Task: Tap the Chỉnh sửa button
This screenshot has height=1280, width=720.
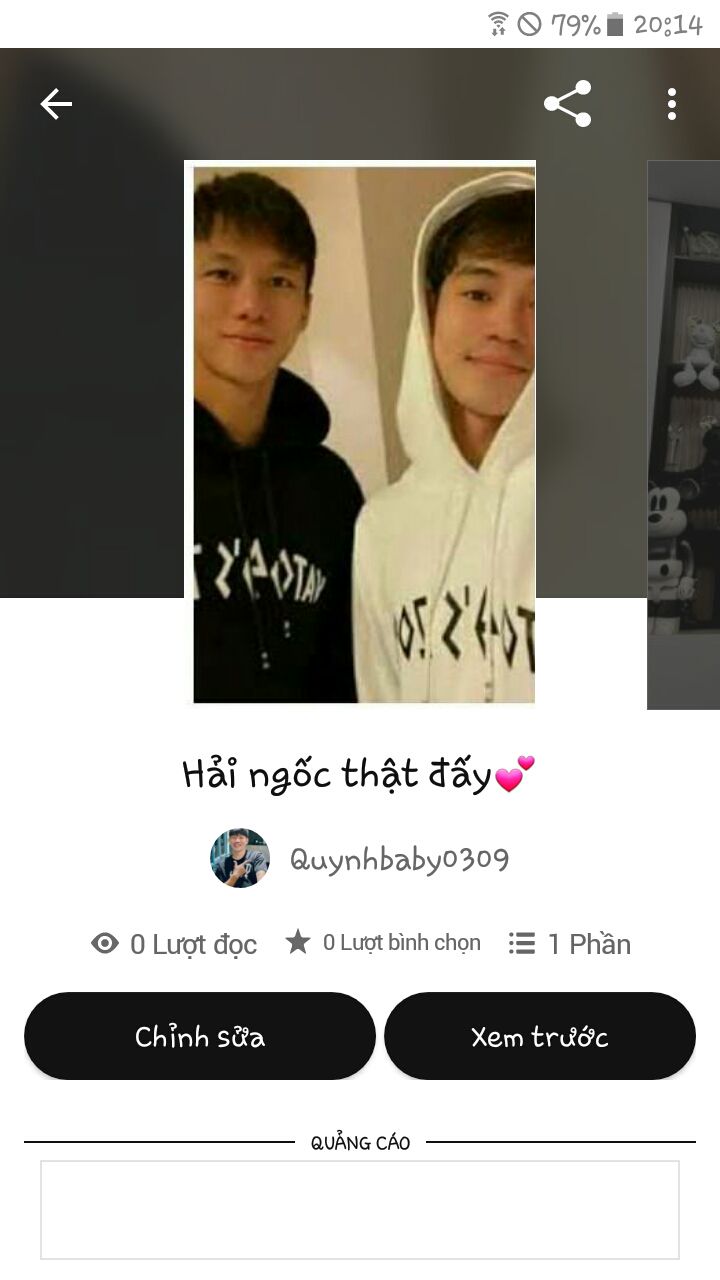Action: [x=200, y=1036]
